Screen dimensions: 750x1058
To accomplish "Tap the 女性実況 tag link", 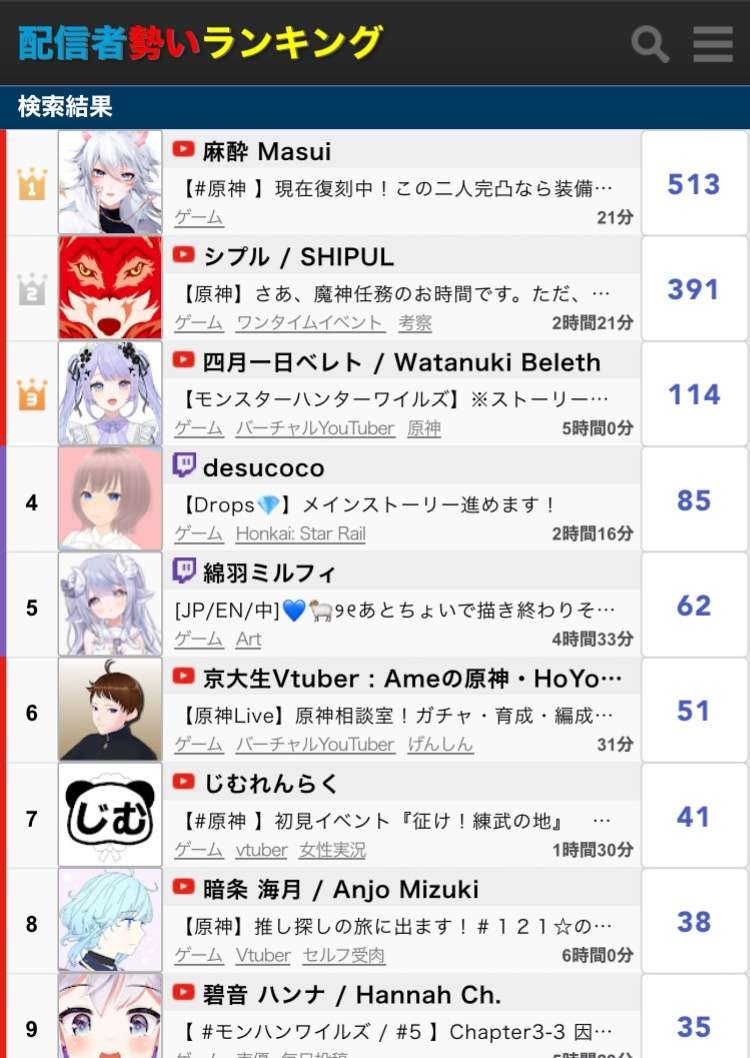I will [334, 850].
